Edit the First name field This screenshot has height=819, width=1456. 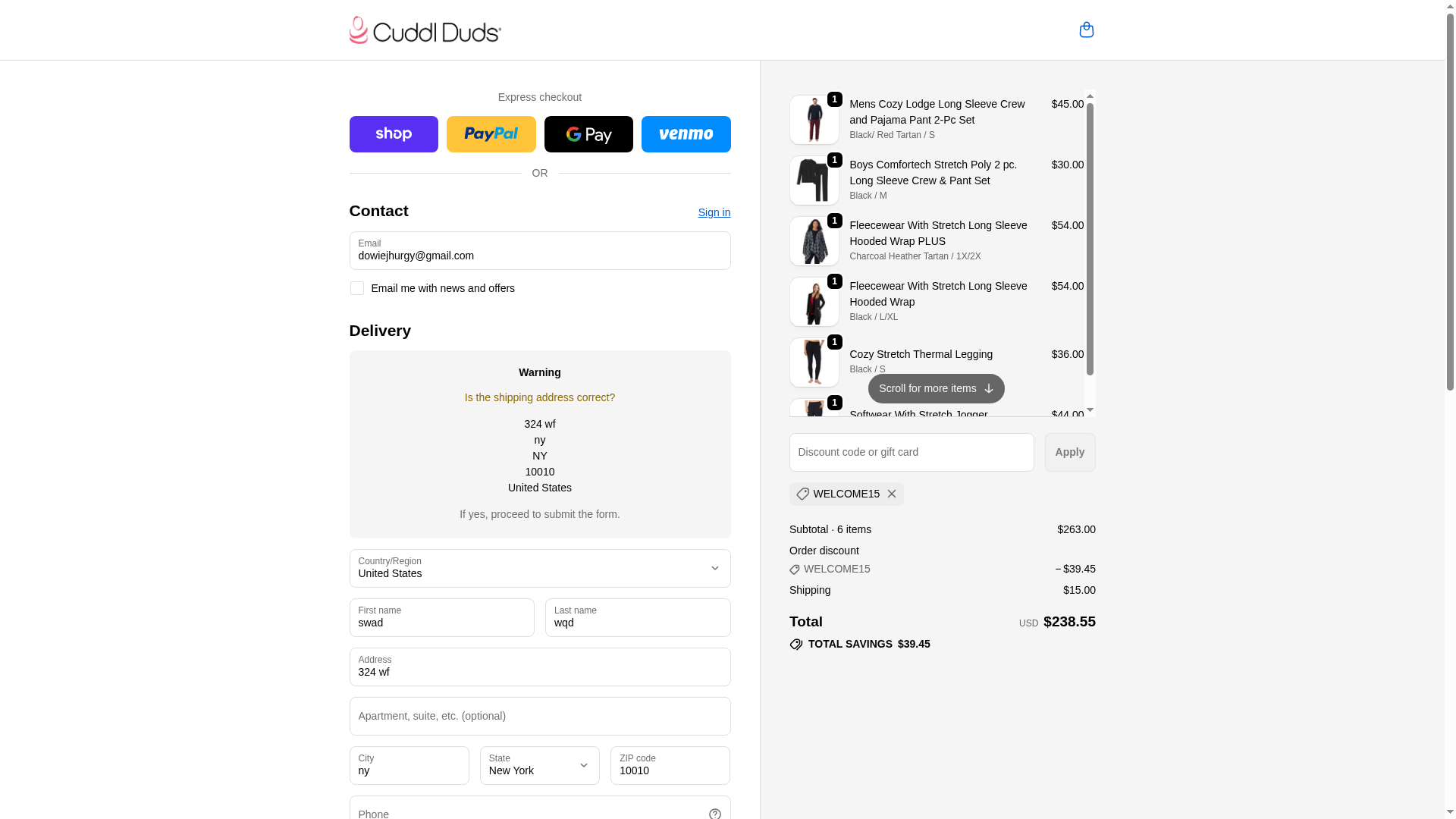point(441,618)
